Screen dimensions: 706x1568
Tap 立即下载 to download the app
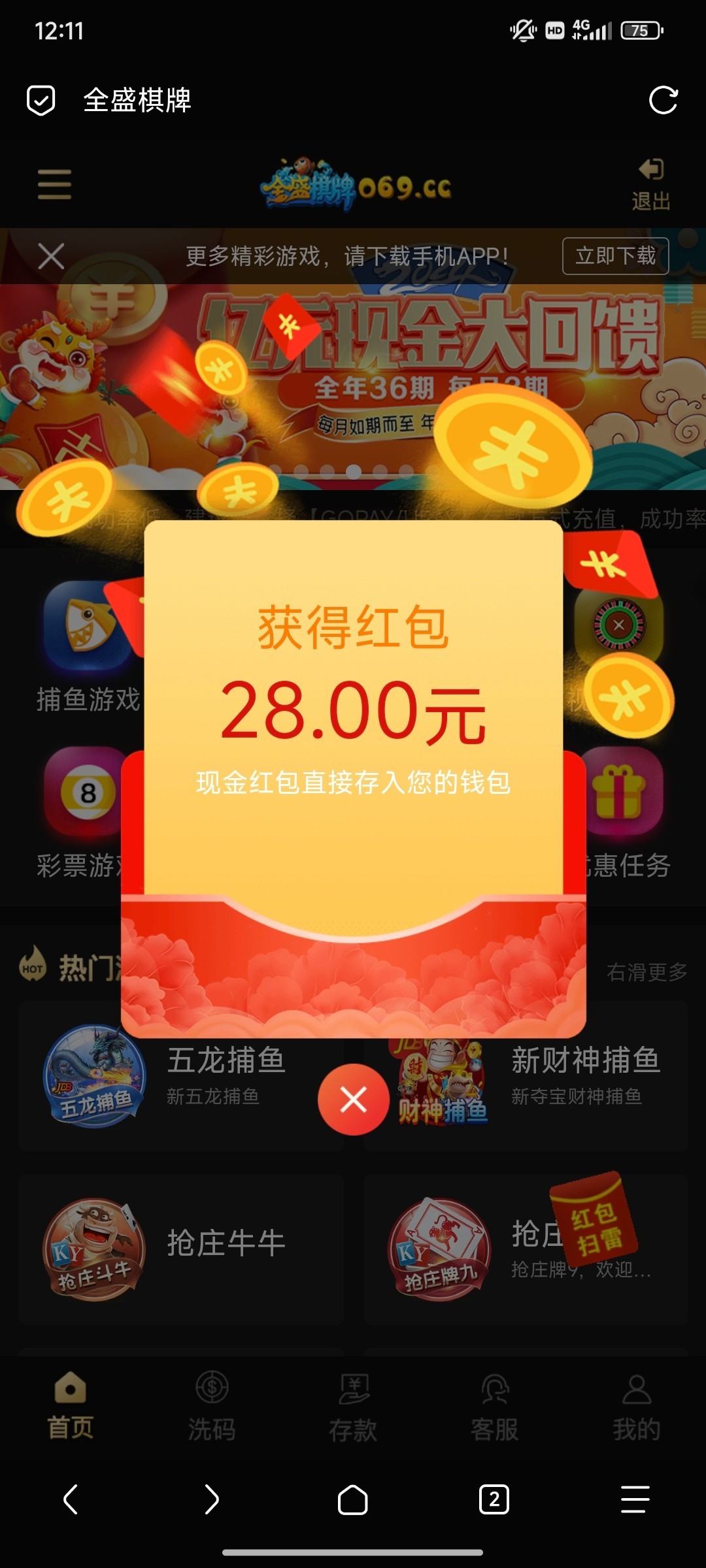tap(615, 256)
